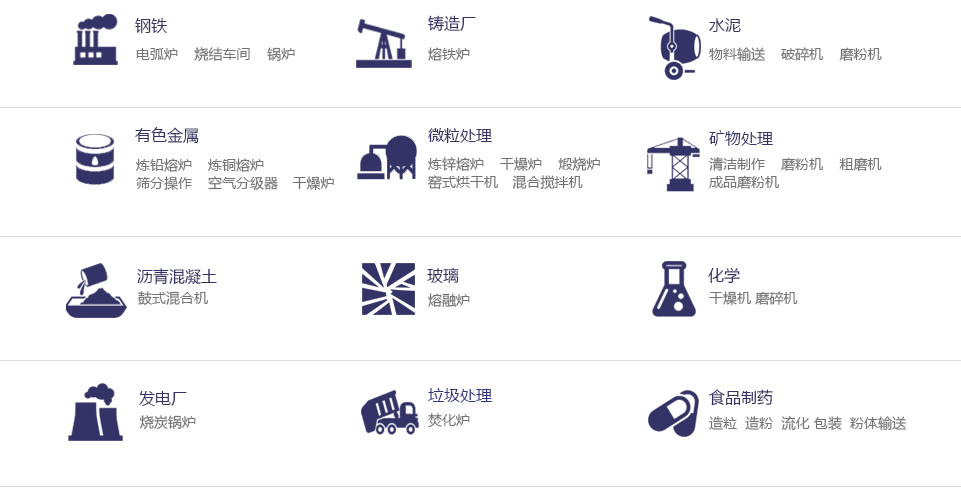Open the 铸造厂 category
Screen dimensions: 961x491
click(x=451, y=24)
